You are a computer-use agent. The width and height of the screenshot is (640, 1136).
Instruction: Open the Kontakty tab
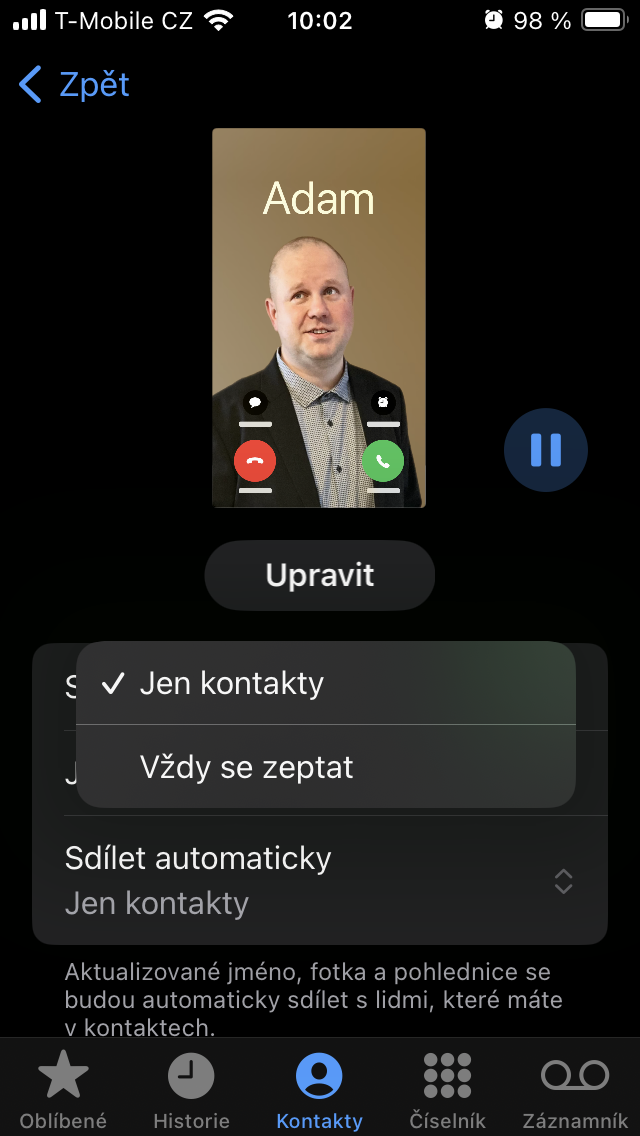tap(319, 1089)
